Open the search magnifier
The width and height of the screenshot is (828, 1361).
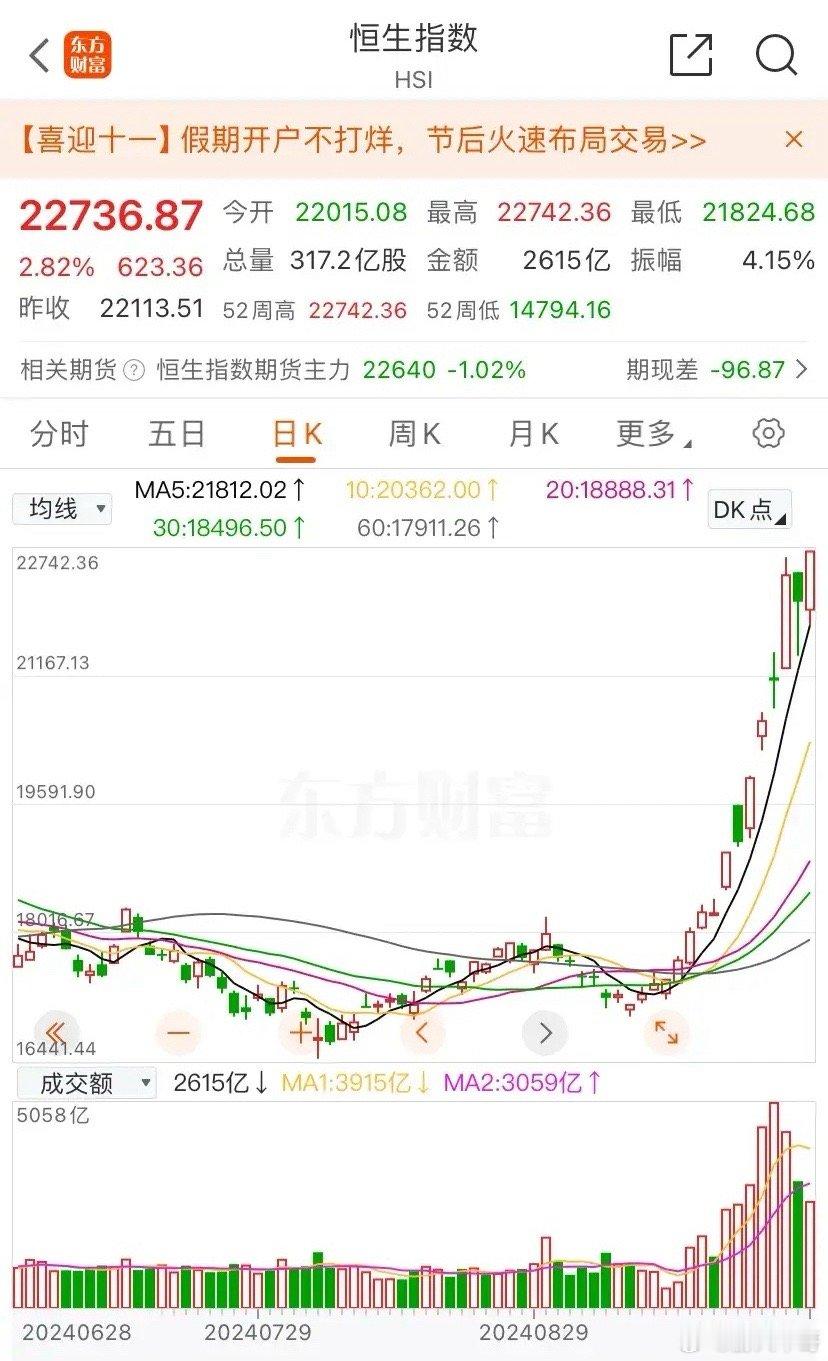point(777,55)
